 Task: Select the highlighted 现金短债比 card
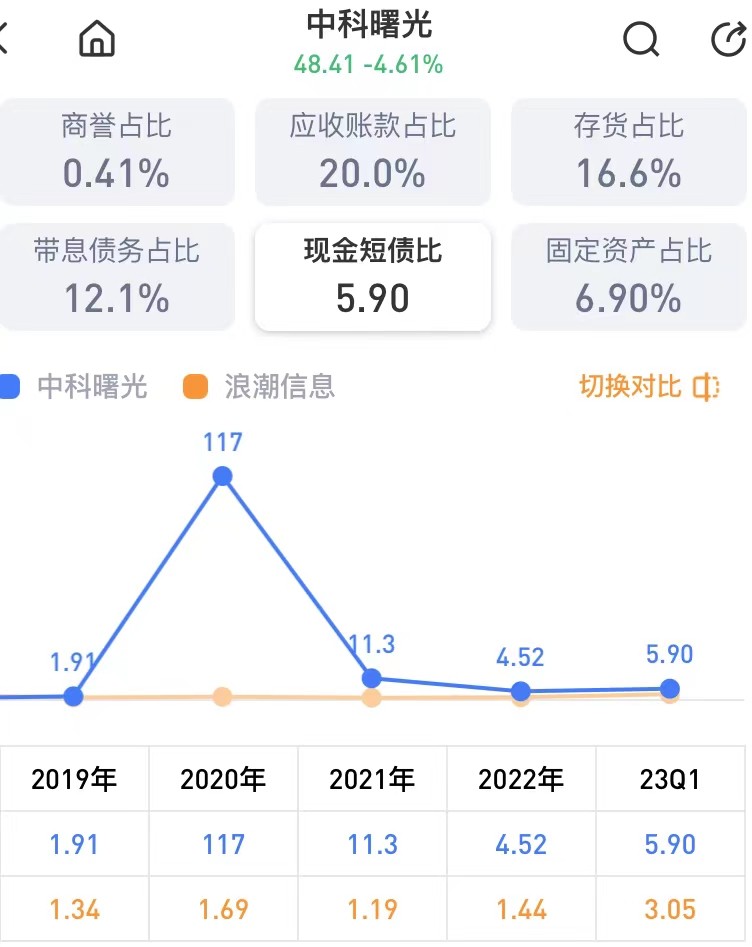click(372, 277)
